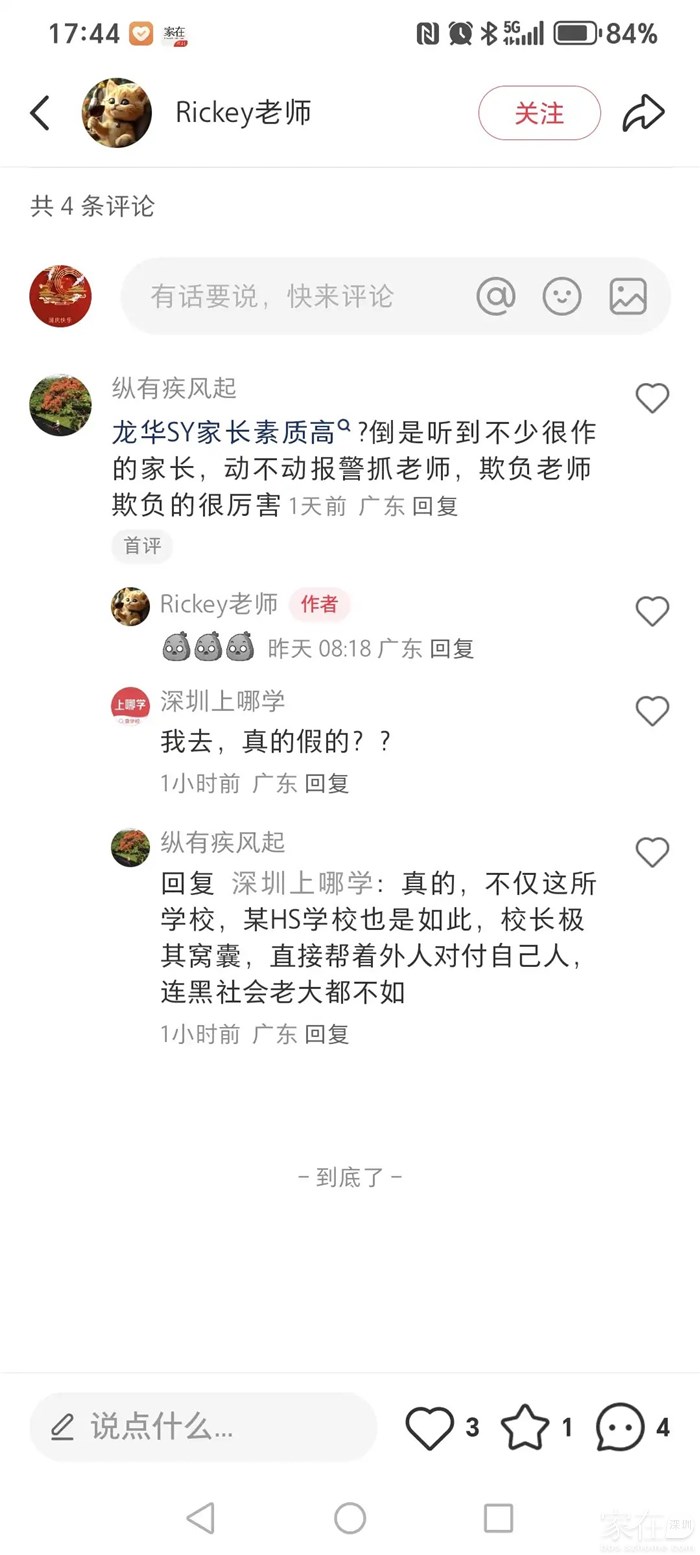The height and width of the screenshot is (1555, 700).
Task: Like the comment about 龙华SY家长素质高
Action: (652, 398)
